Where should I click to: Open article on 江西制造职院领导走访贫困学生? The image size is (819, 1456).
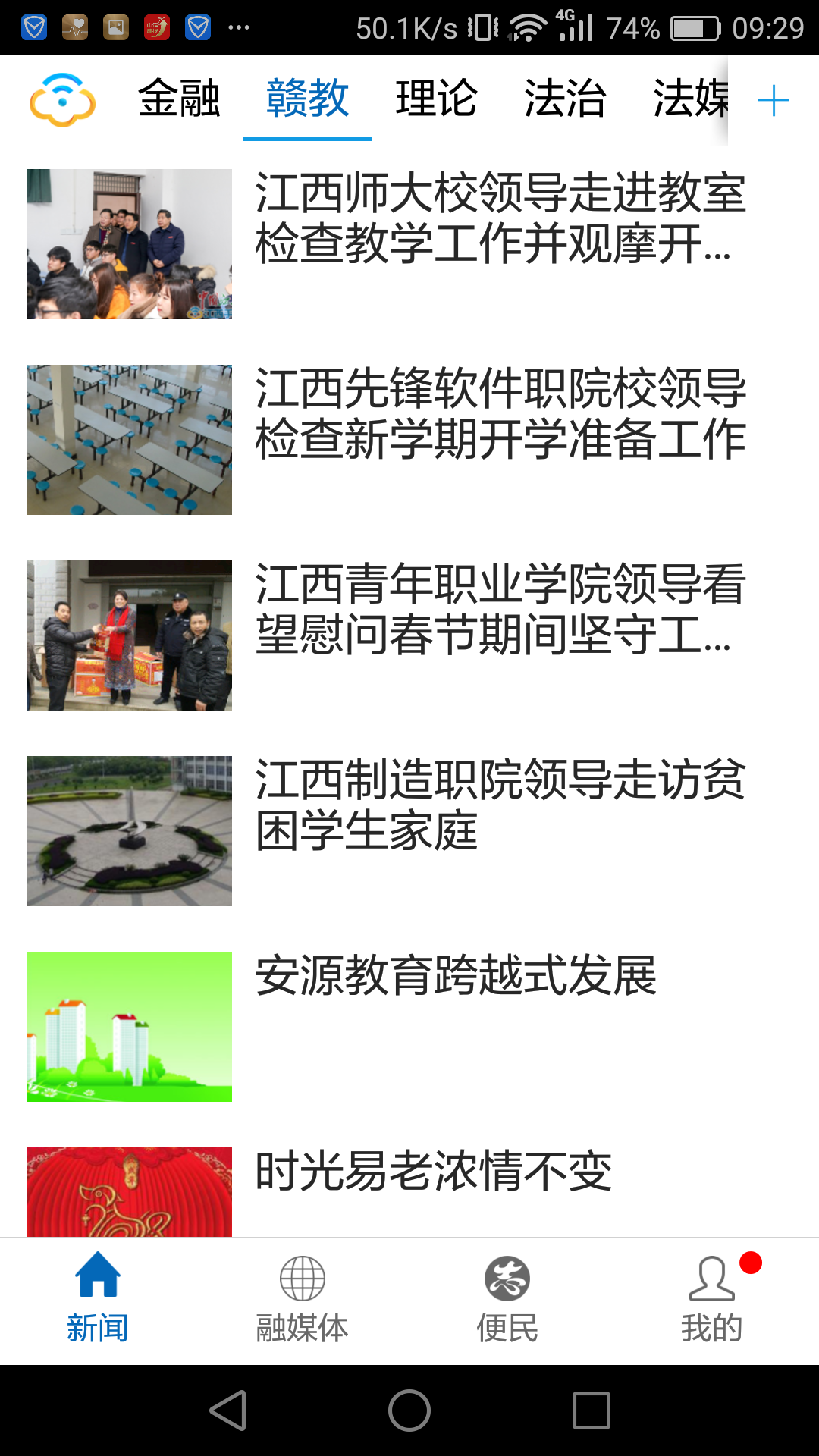409,831
